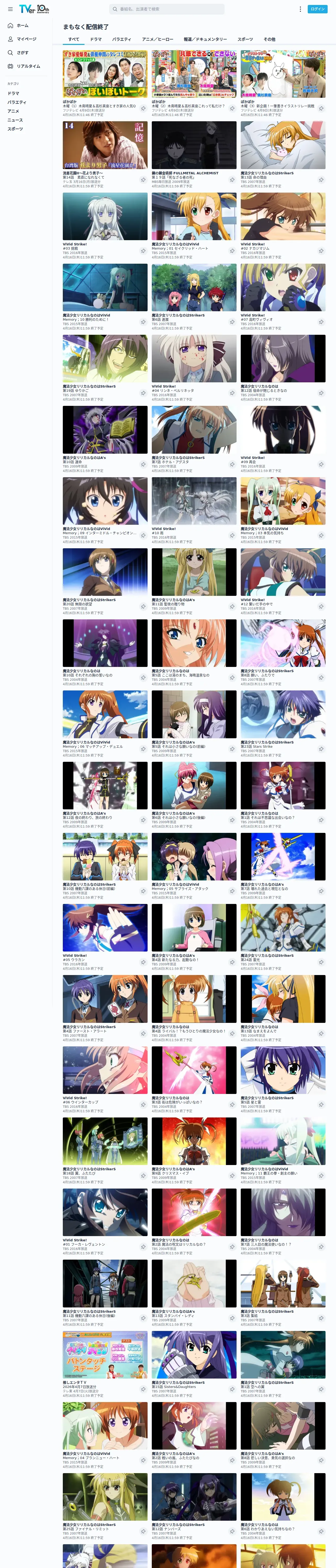Select the ニュース category in sidebar
The width and height of the screenshot is (336, 1568).
pos(15,120)
